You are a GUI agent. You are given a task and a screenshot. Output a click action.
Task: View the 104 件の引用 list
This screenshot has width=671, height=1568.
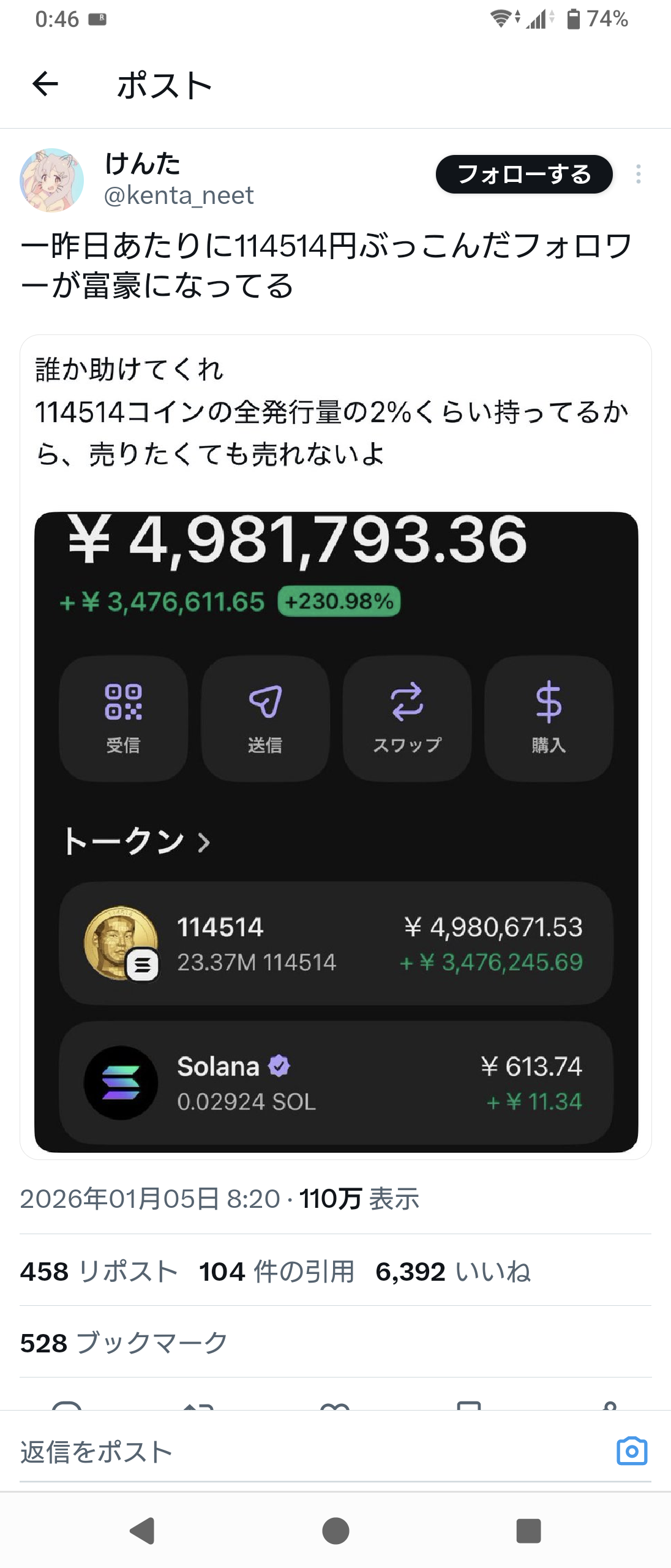point(277,1272)
